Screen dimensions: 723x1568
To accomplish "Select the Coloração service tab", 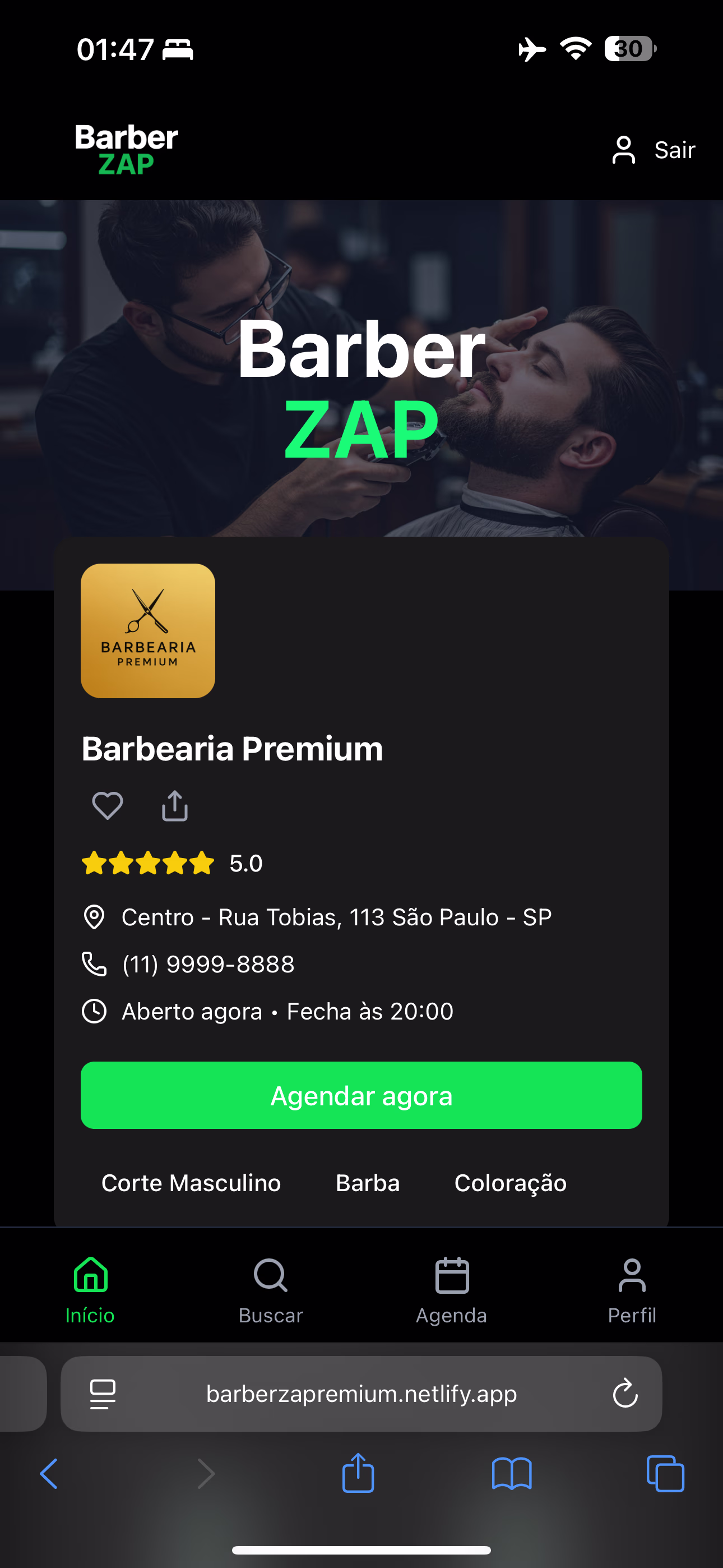I will pyautogui.click(x=510, y=1183).
